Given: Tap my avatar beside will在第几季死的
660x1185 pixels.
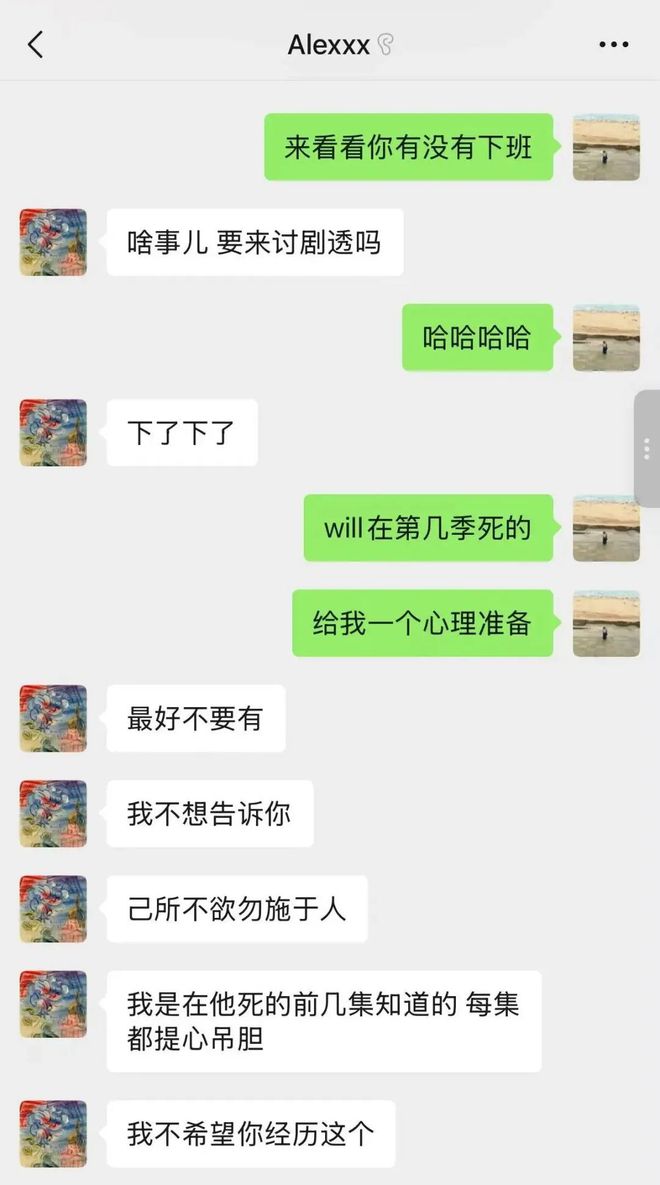Looking at the screenshot, I should pyautogui.click(x=606, y=528).
